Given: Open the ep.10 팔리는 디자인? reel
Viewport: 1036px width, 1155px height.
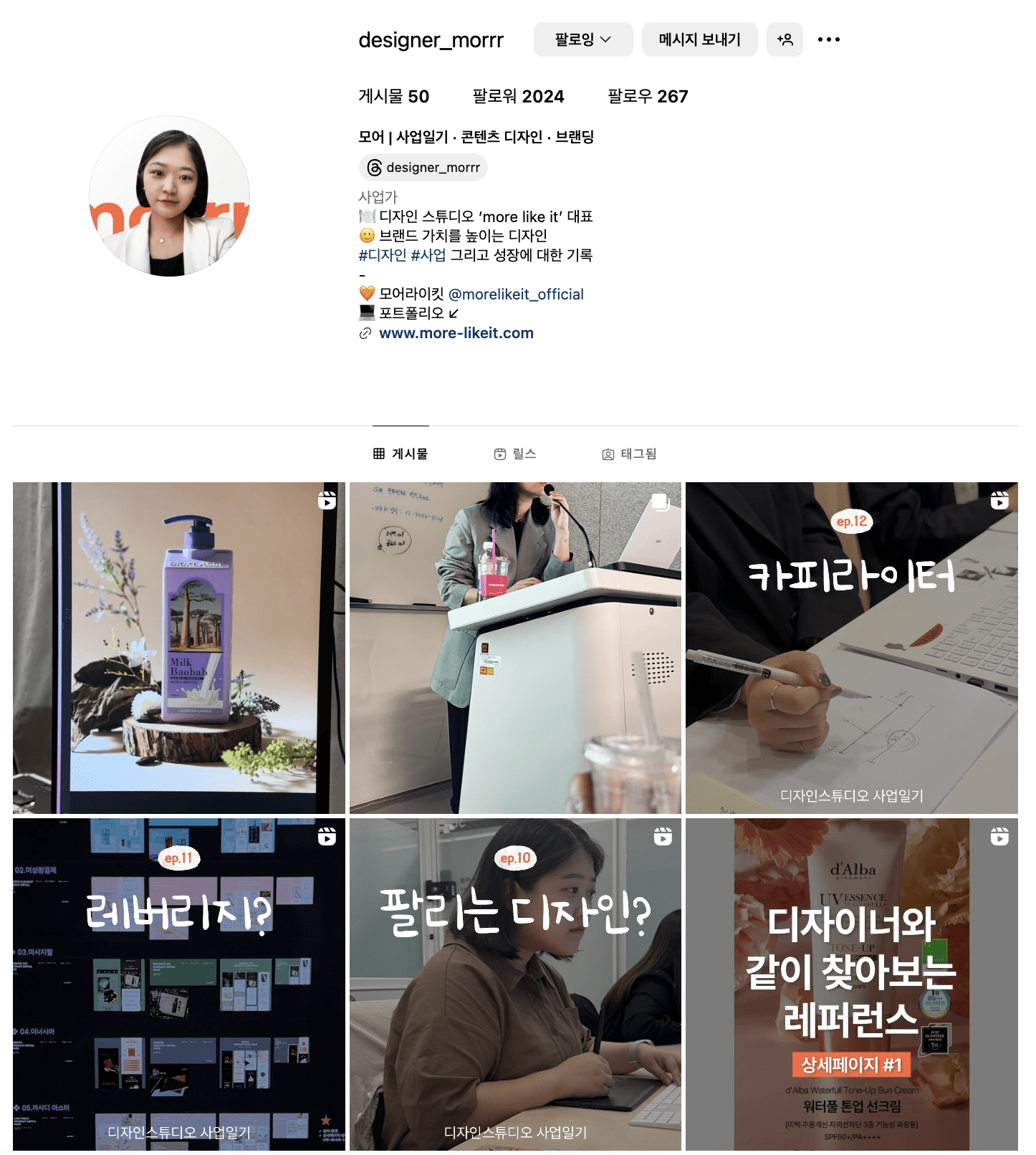Looking at the screenshot, I should coord(515,984).
